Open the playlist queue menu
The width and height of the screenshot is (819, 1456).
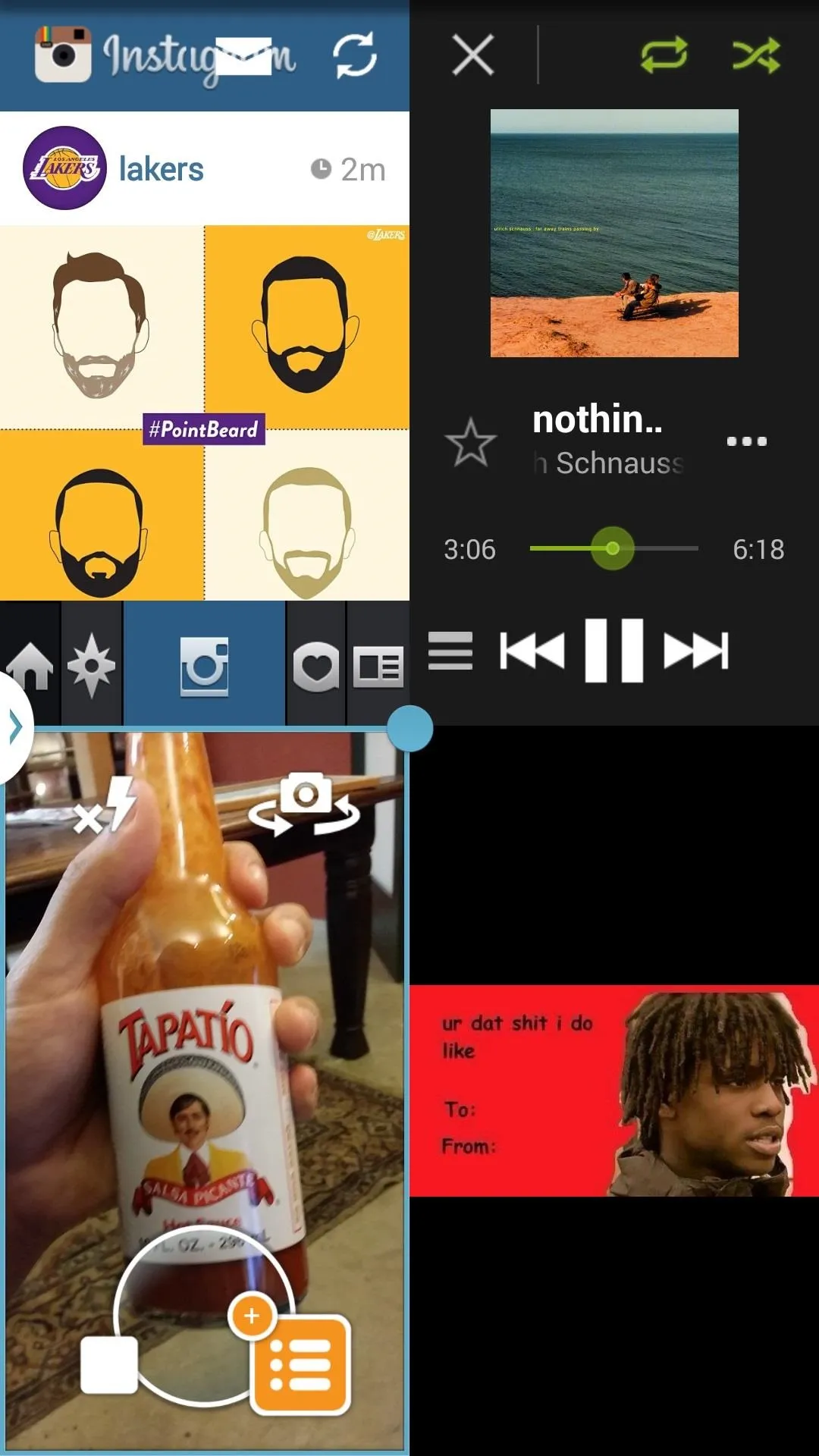[450, 651]
